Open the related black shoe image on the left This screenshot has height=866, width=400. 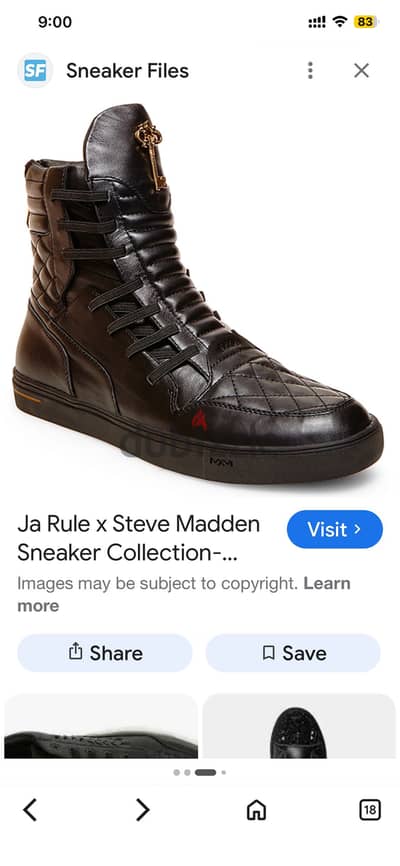pyautogui.click(x=101, y=726)
